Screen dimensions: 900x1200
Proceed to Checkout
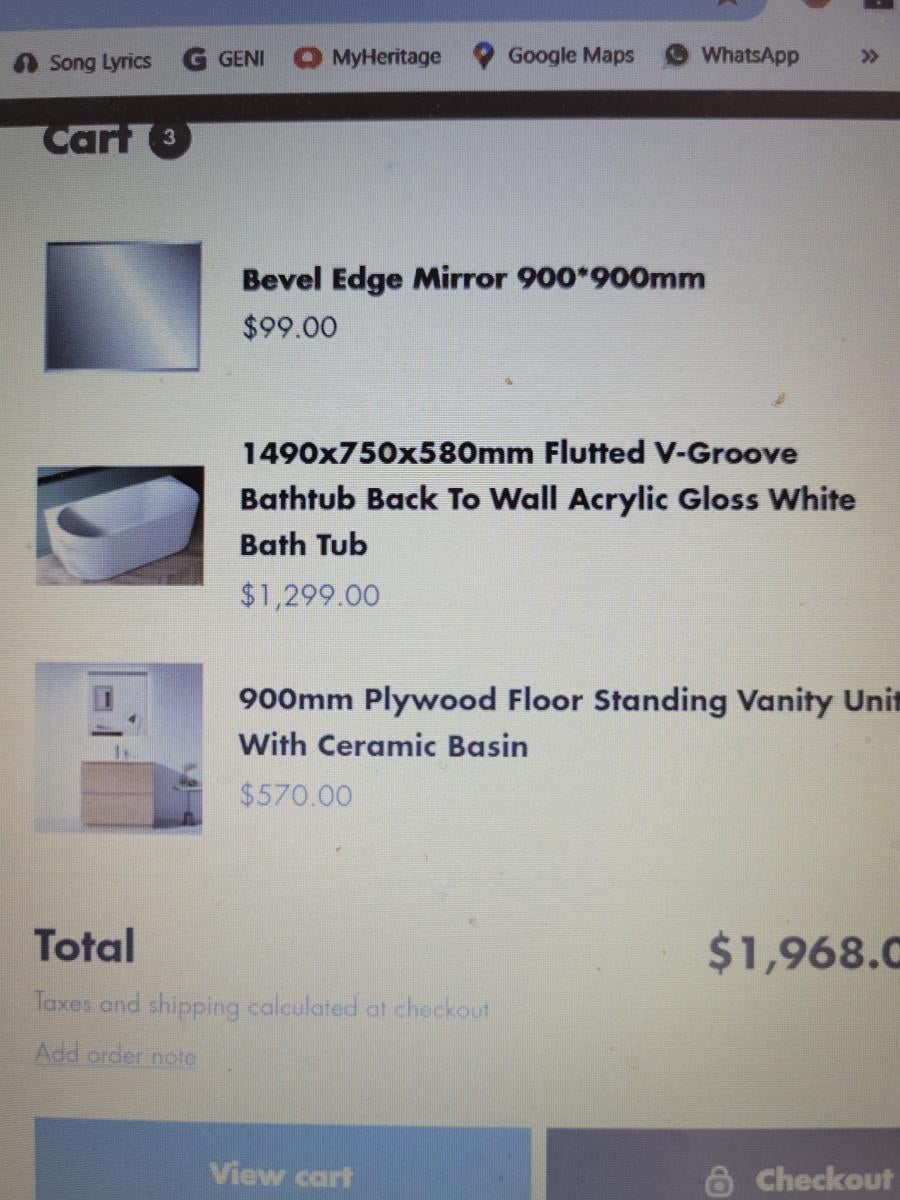click(800, 1179)
